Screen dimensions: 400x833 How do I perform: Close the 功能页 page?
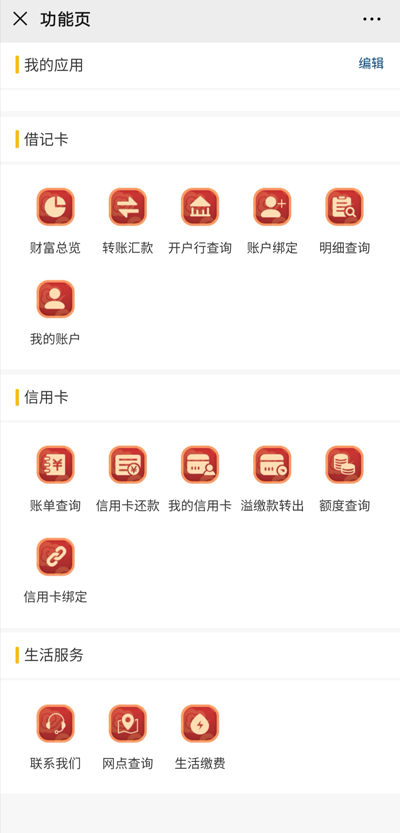[20, 19]
